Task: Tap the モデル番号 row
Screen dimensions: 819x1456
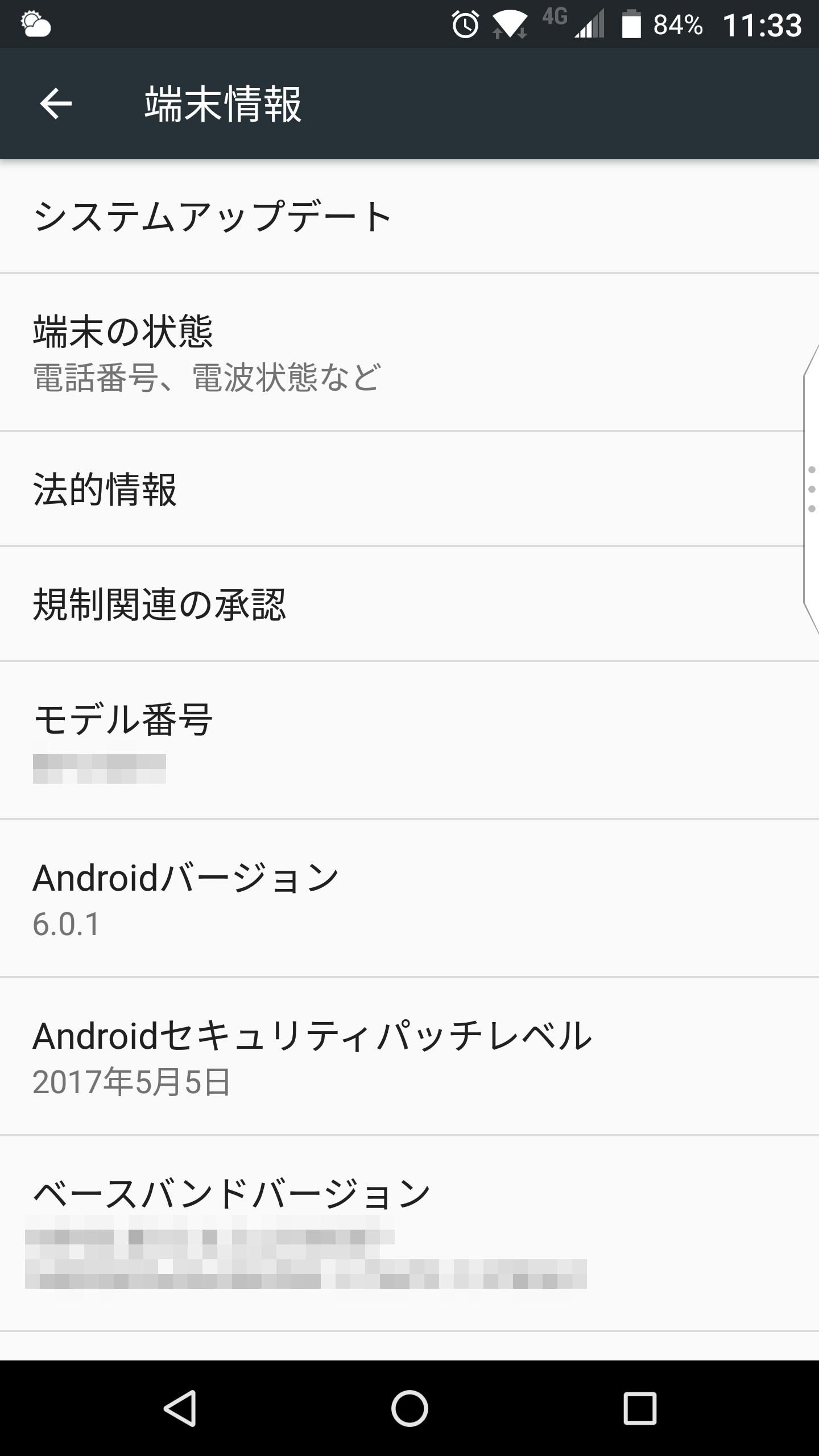Action: pos(409,740)
